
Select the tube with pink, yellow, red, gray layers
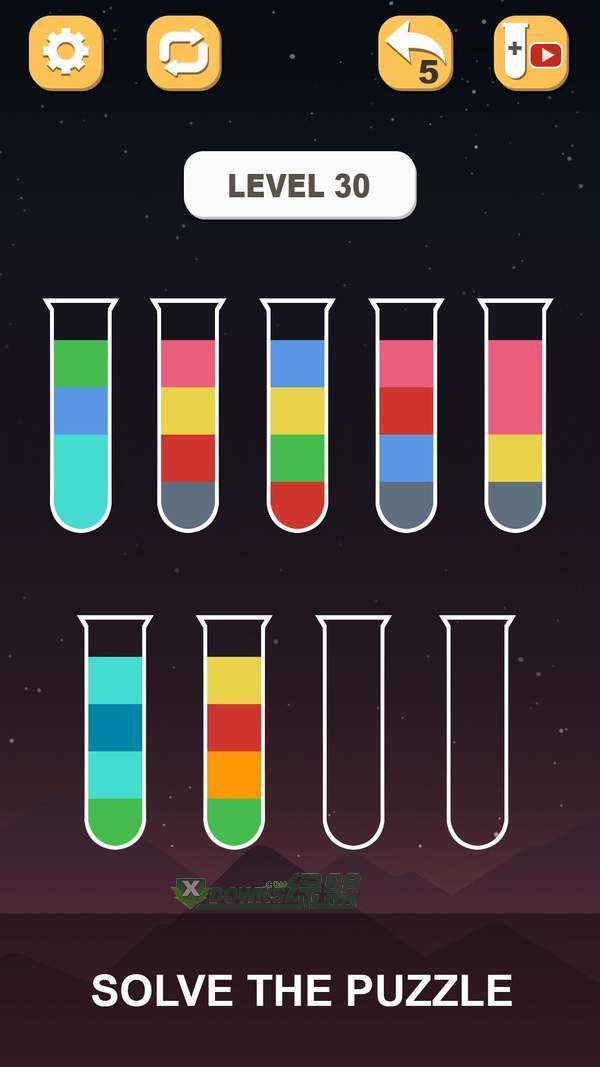tap(188, 420)
